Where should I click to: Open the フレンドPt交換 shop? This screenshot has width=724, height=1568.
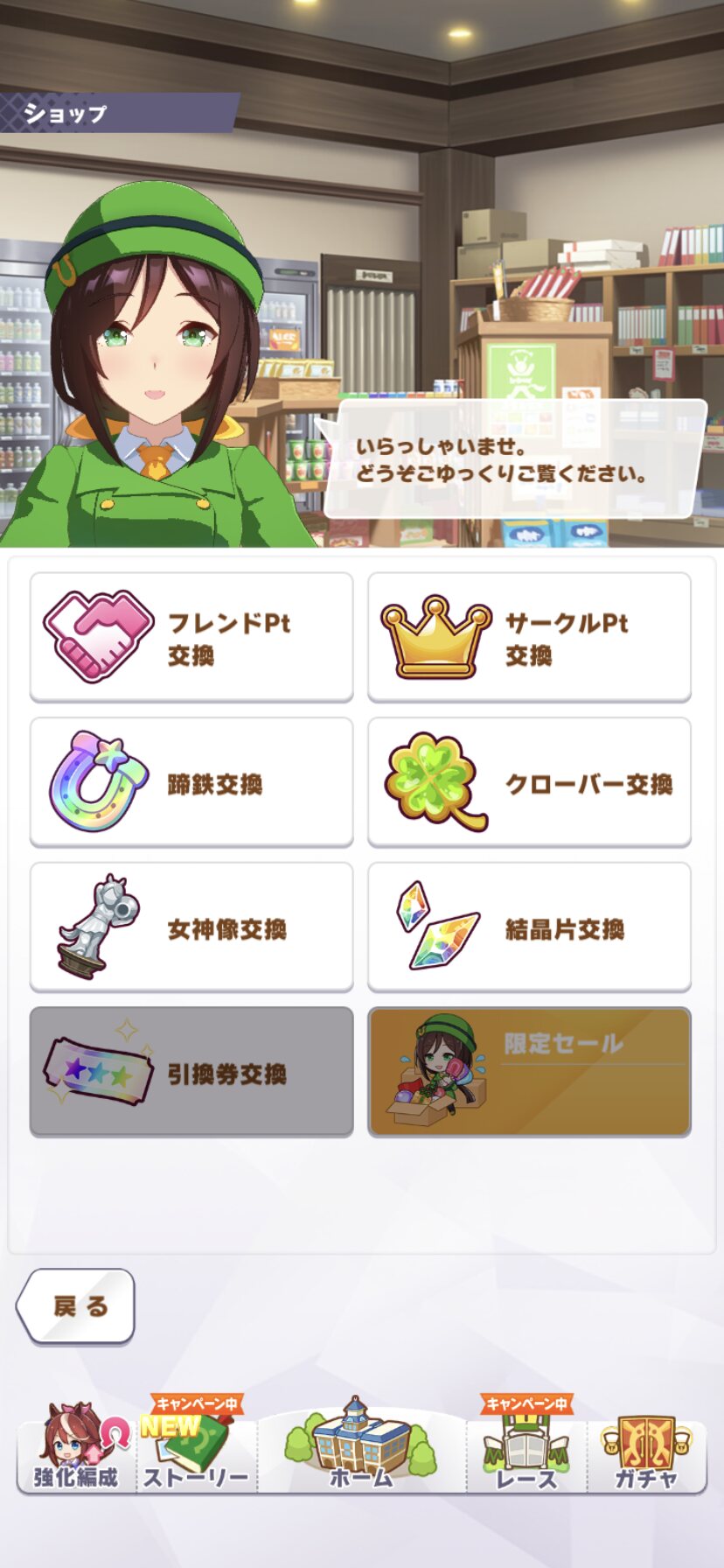coord(191,636)
